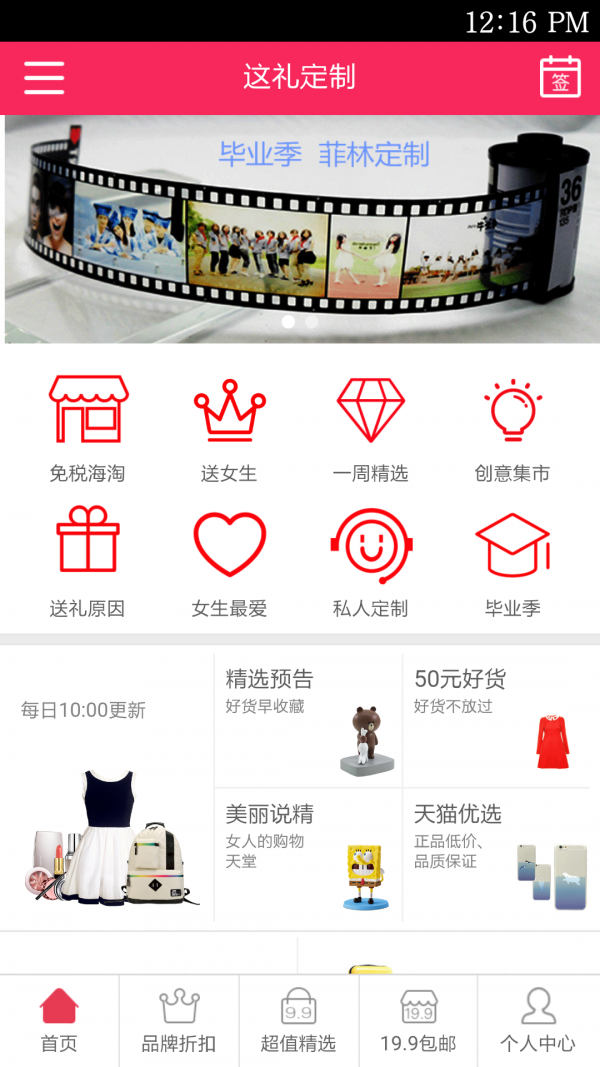Viewport: 600px width, 1067px height.
Task: Open the 精选预告 card
Action: tap(308, 720)
